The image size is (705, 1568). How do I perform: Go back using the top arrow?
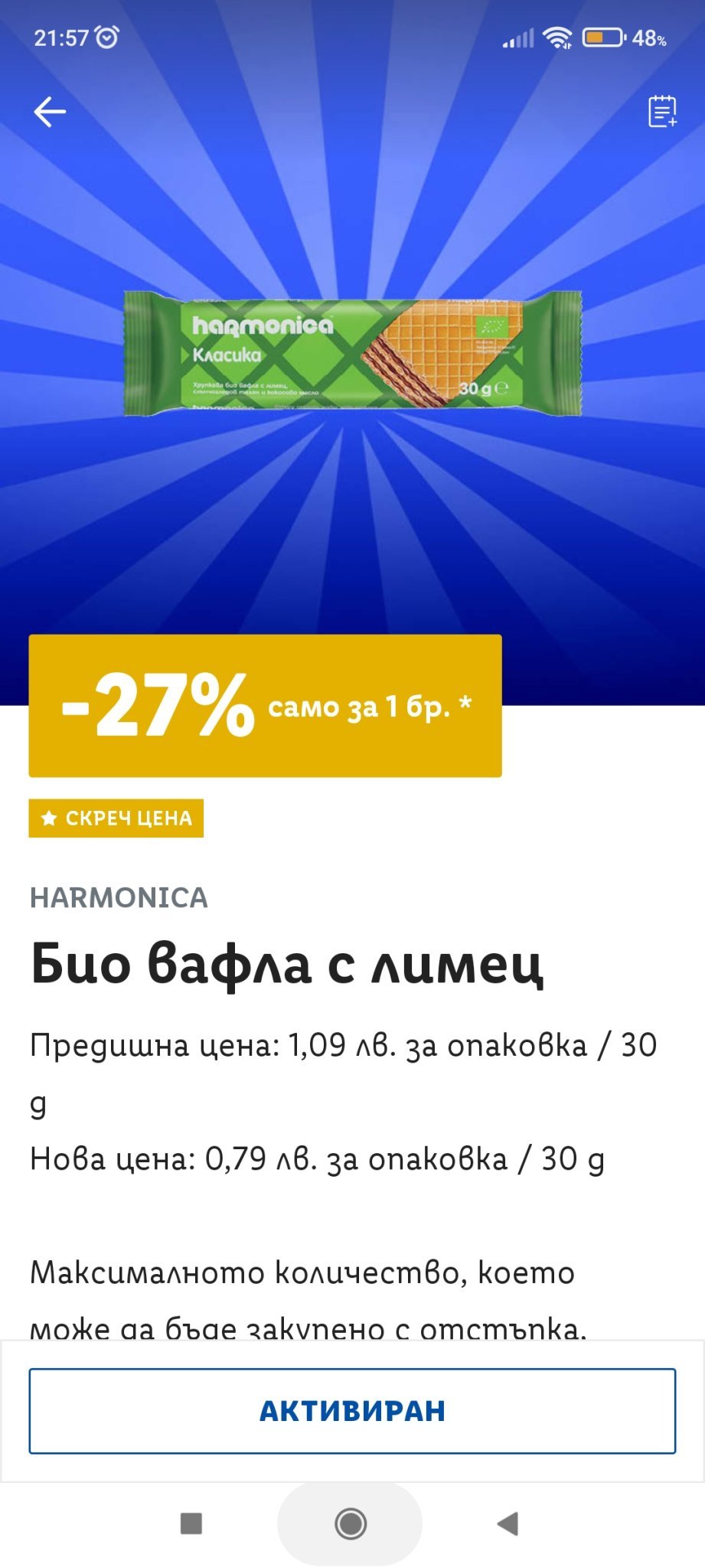50,112
